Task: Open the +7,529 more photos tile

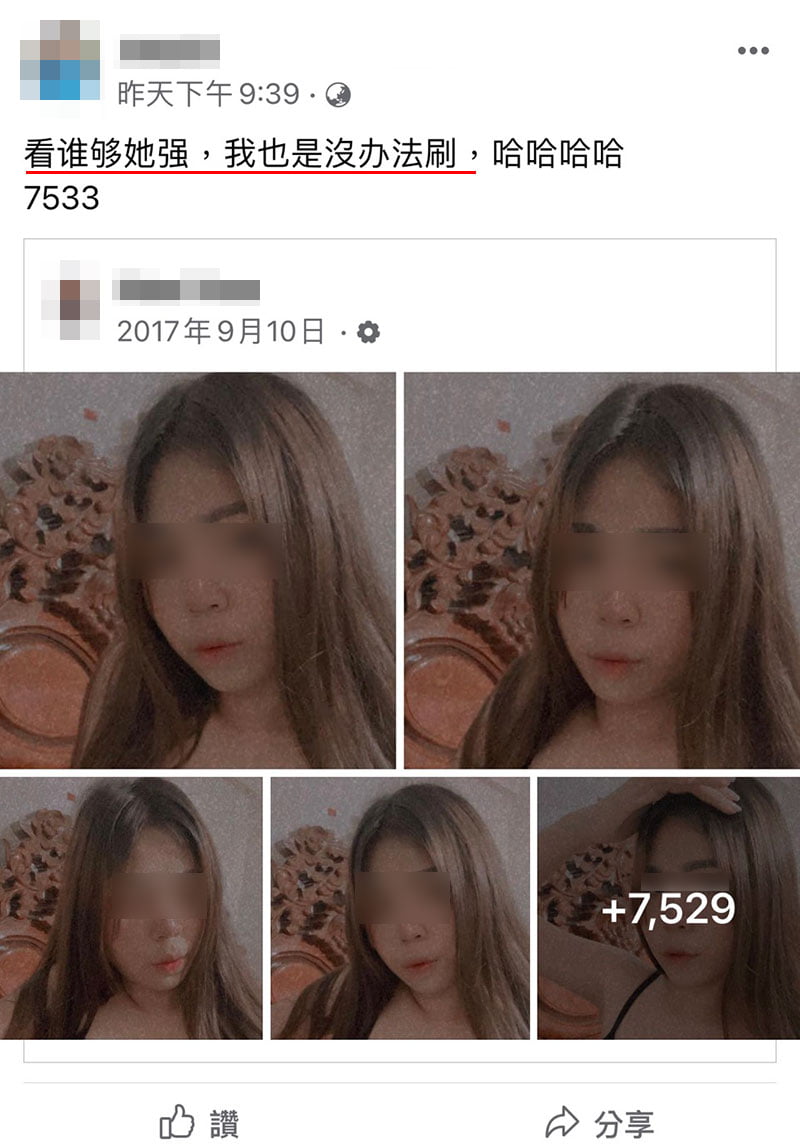Action: click(668, 908)
